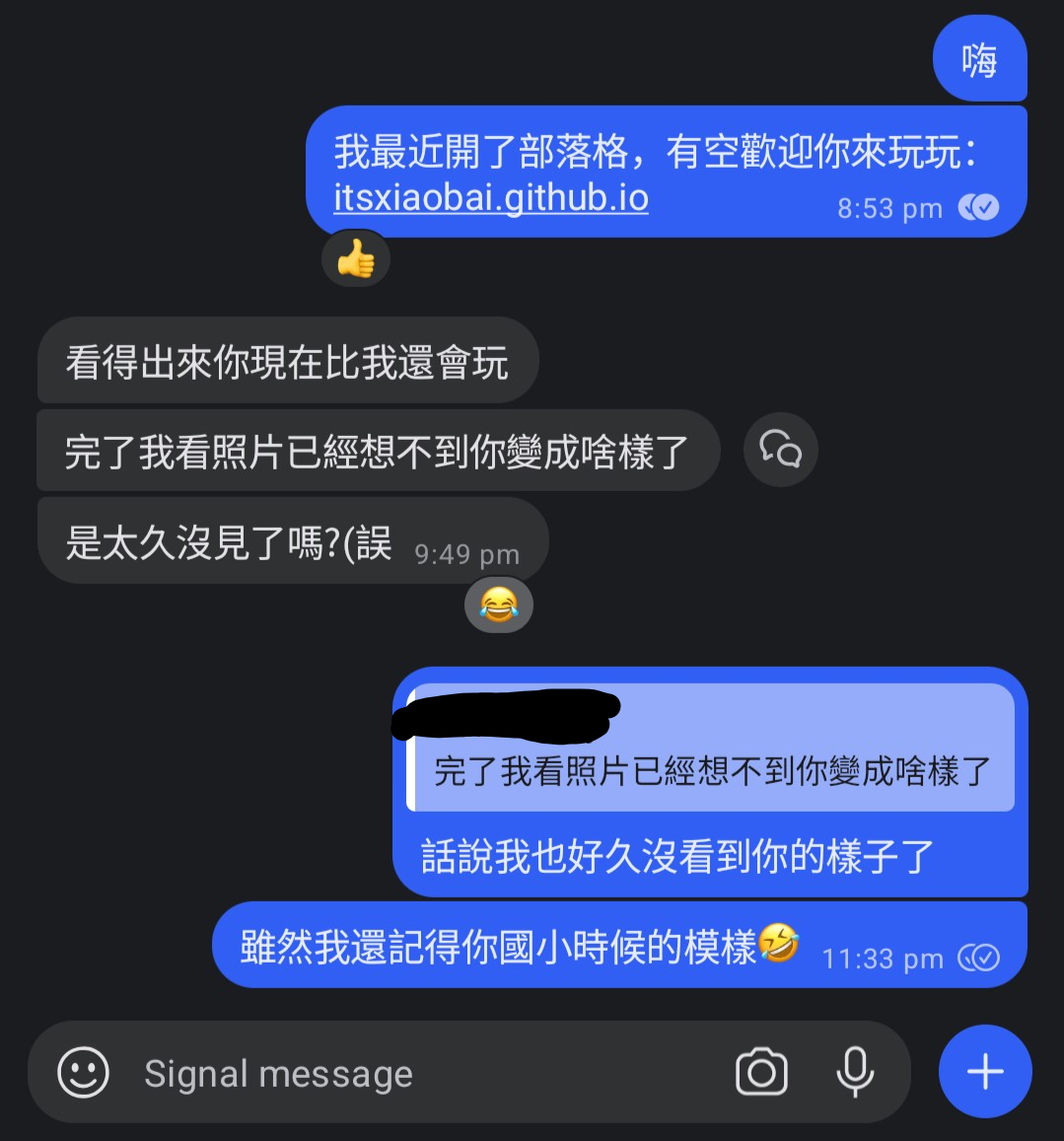Image resolution: width=1064 pixels, height=1141 pixels.
Task: Click the thumbs up reaction under the blog message
Action: click(x=355, y=258)
